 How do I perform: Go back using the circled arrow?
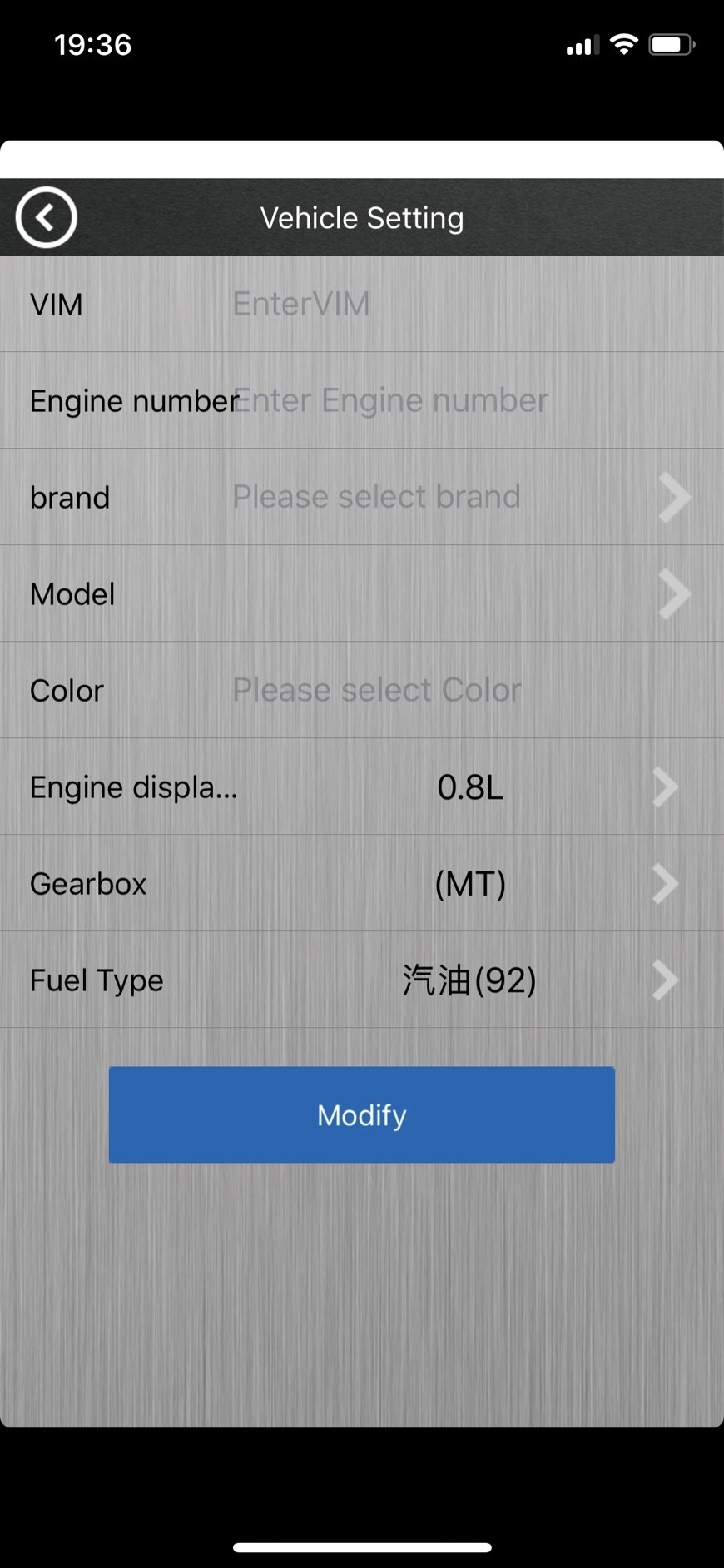click(46, 217)
